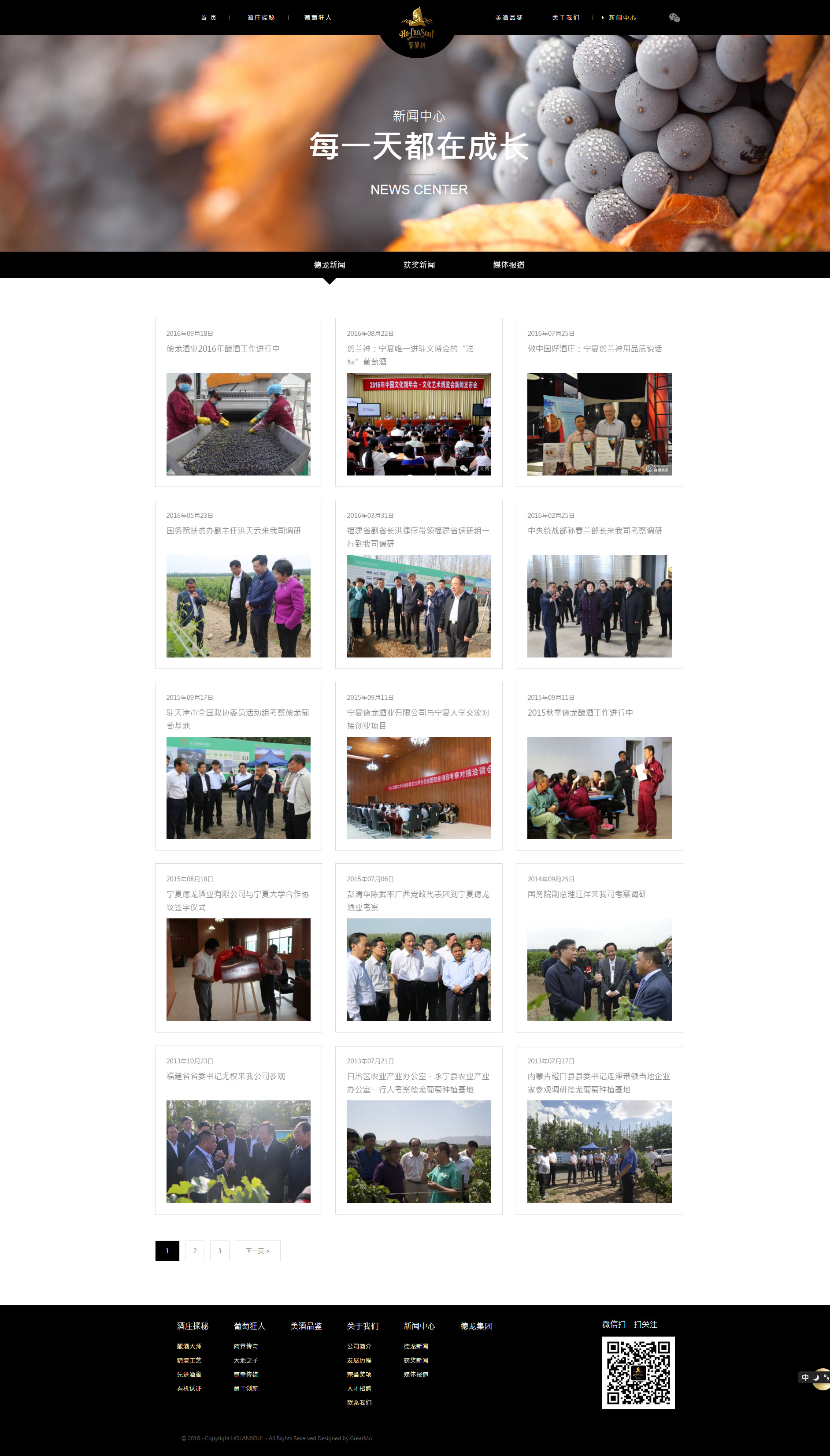
Task: Open article 做中国好酒庄：宁夏贺兰神用品质说话
Action: 595,348
